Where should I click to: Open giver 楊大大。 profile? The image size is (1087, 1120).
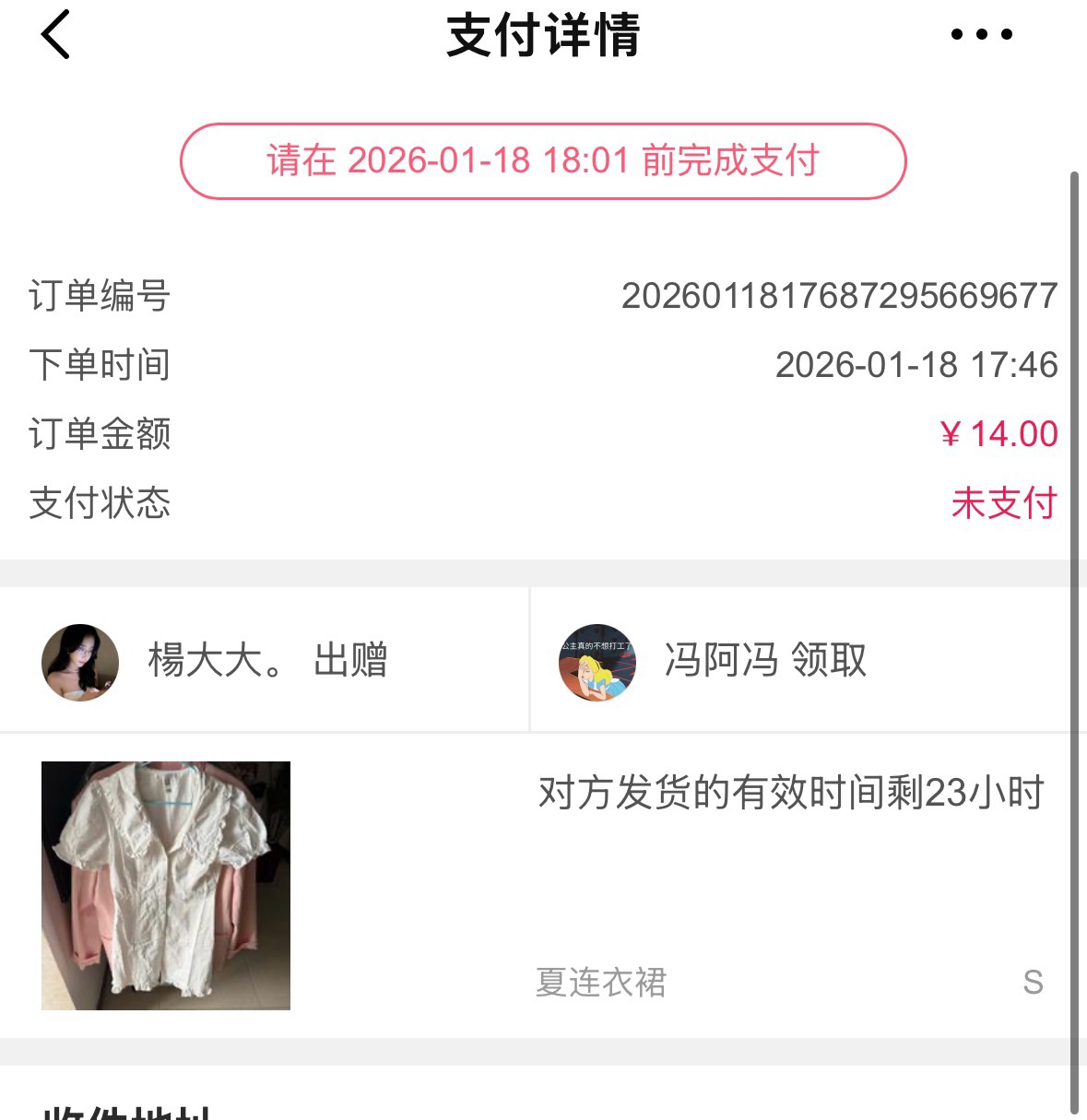tap(80, 662)
